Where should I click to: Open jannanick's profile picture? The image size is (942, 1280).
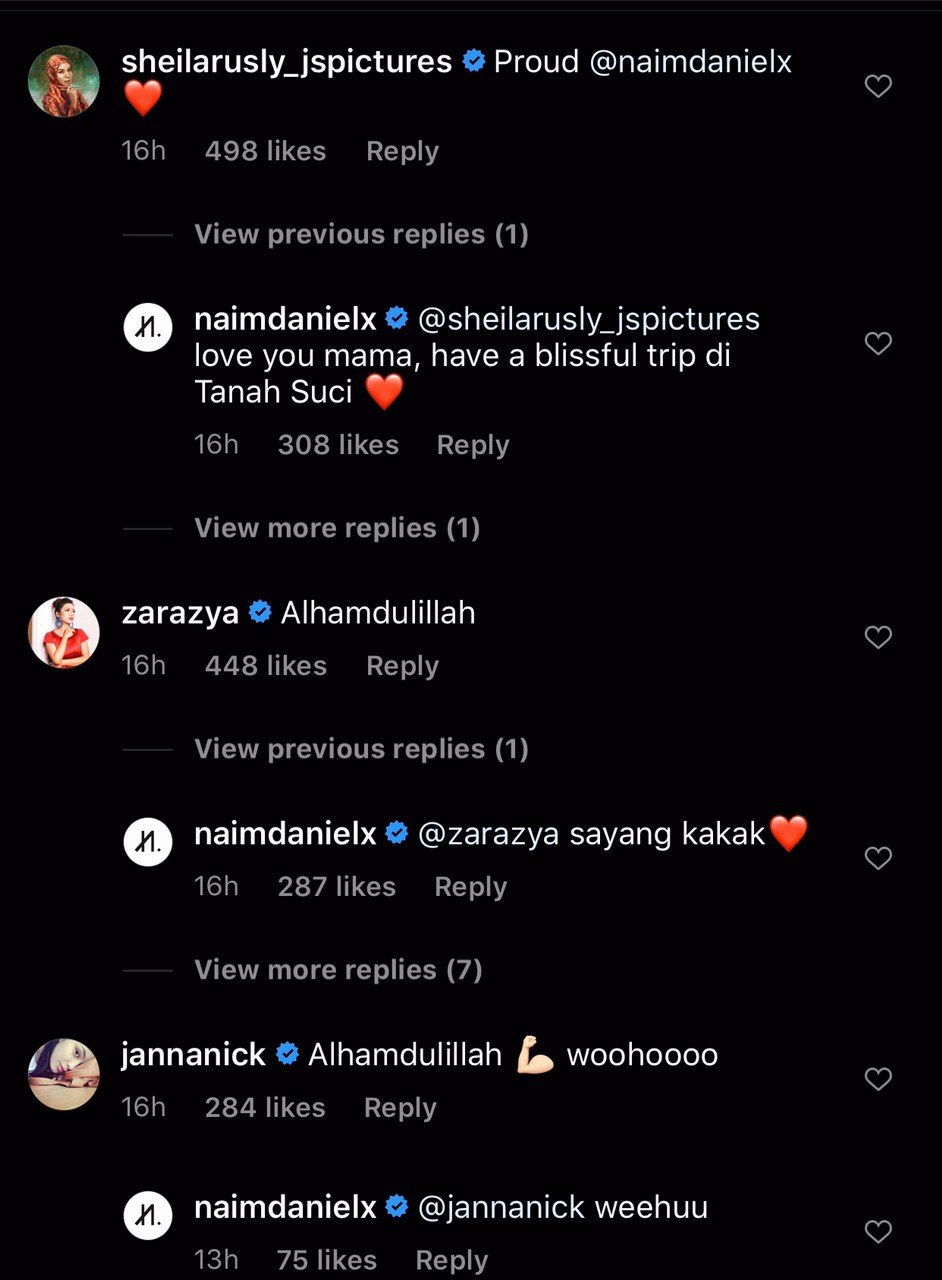point(64,1074)
